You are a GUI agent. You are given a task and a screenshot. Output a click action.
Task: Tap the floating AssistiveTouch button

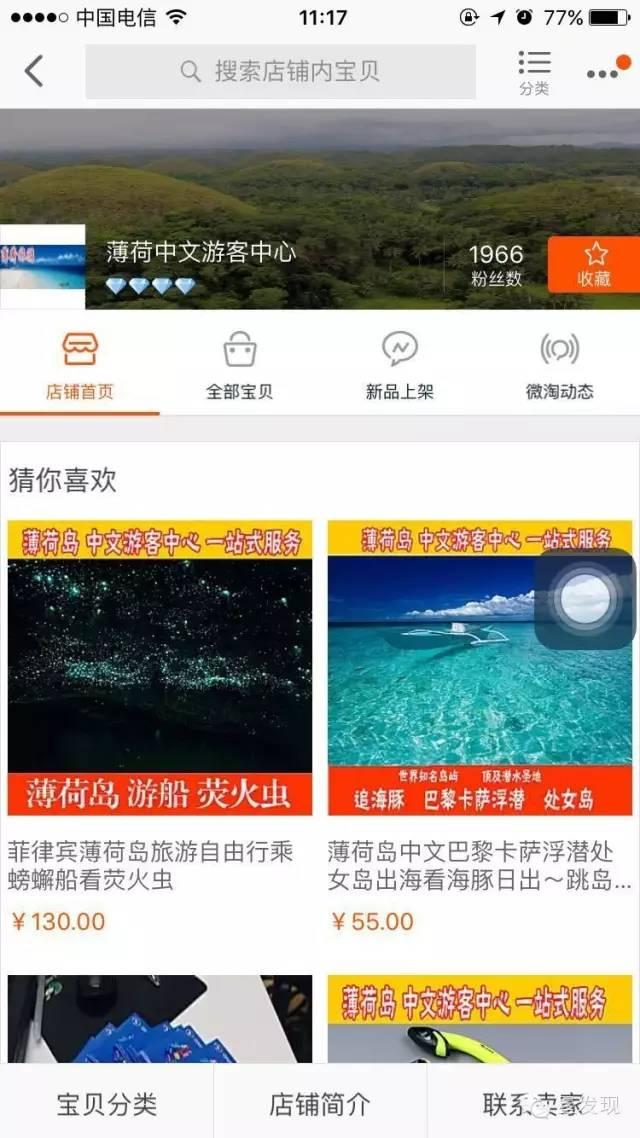tap(585, 599)
